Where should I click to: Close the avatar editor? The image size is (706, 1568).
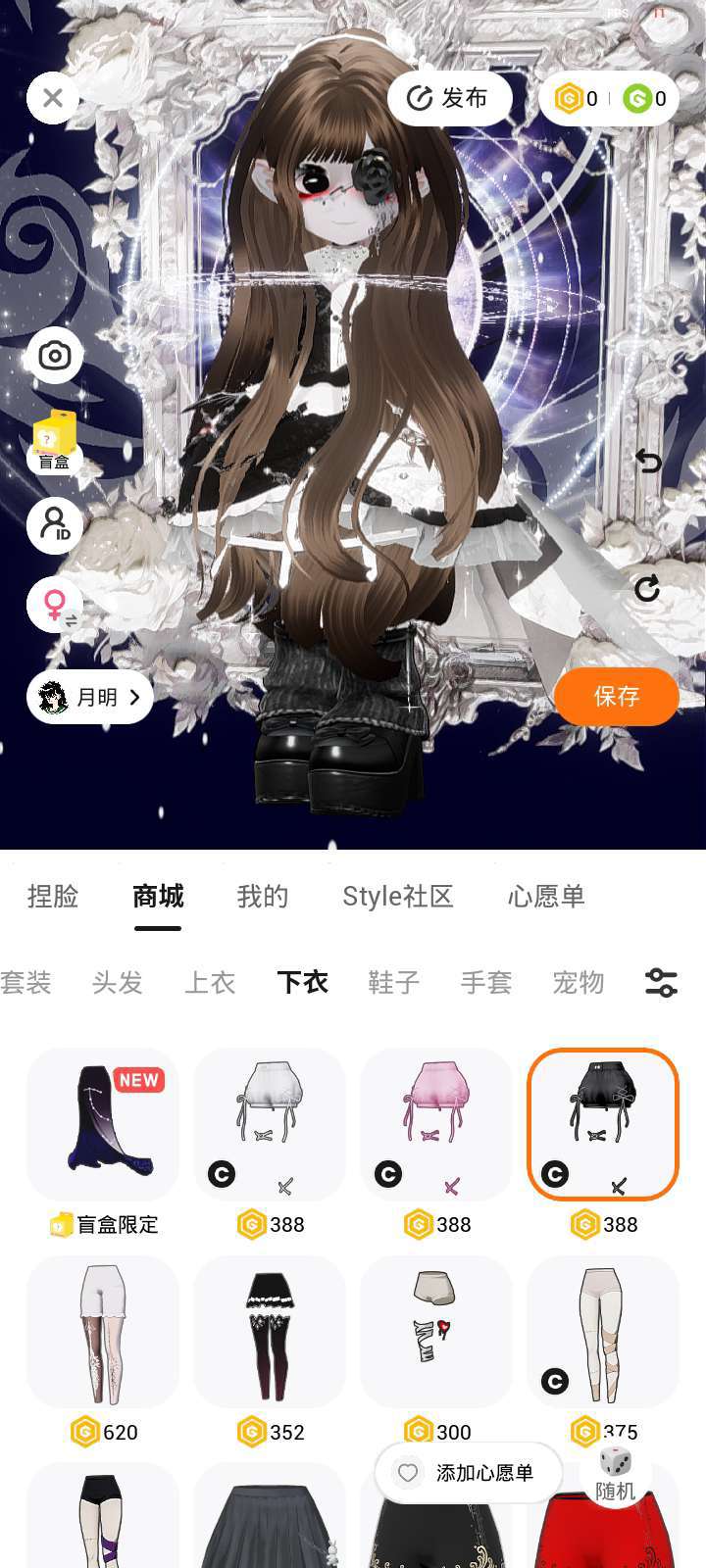(x=53, y=98)
